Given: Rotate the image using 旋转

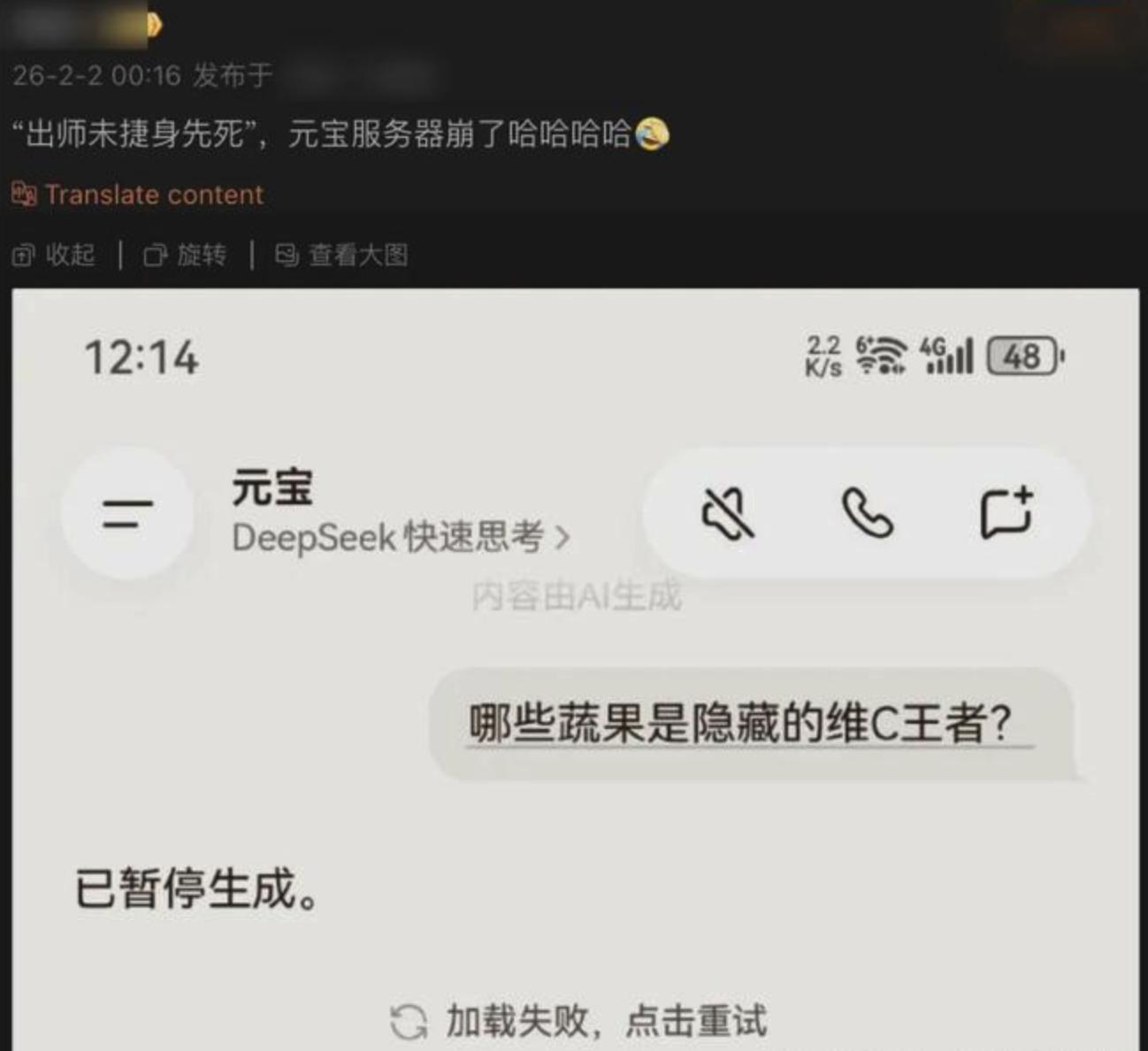Looking at the screenshot, I should pyautogui.click(x=186, y=256).
